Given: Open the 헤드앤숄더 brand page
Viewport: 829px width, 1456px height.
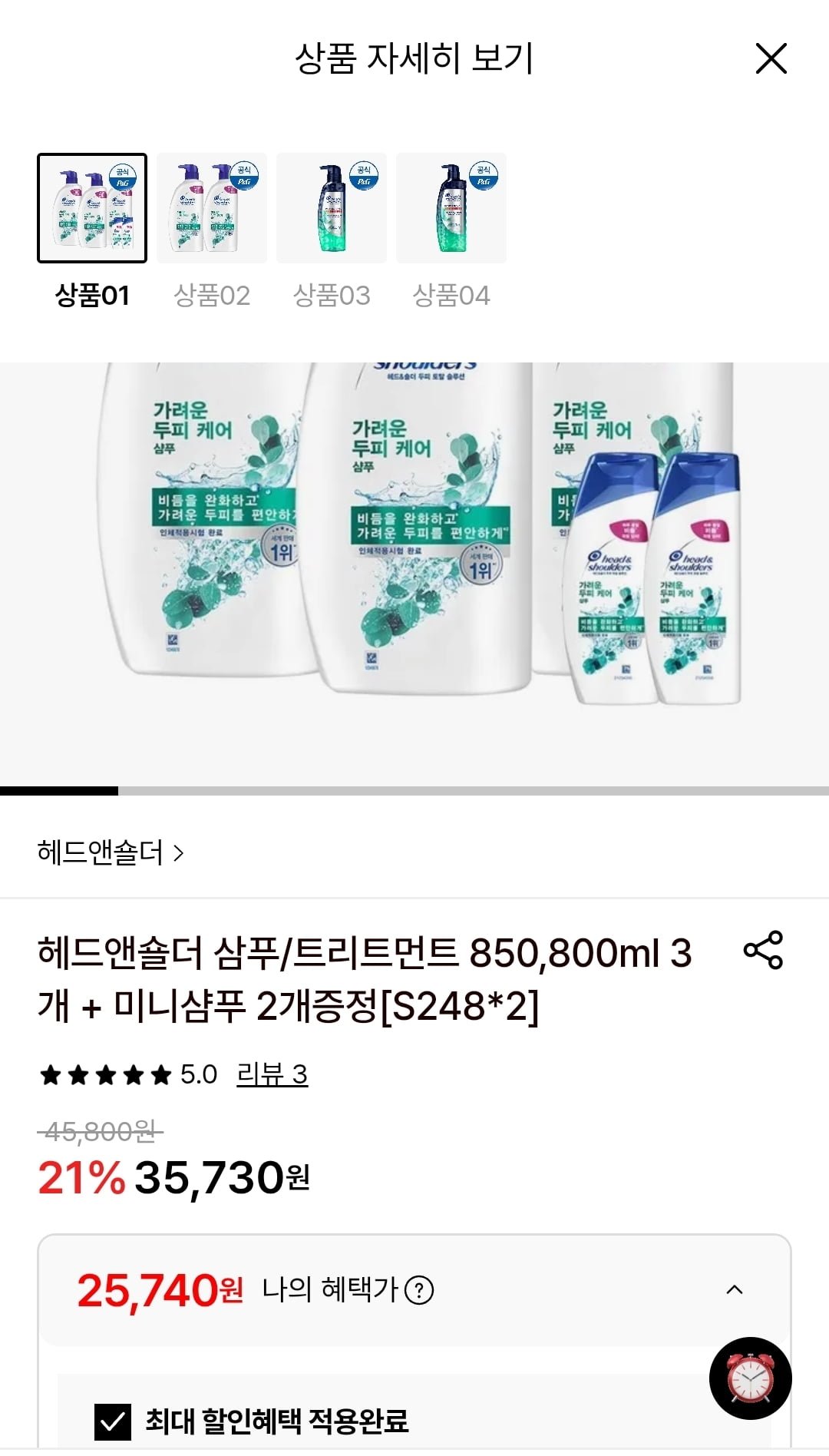Looking at the screenshot, I should click(111, 852).
